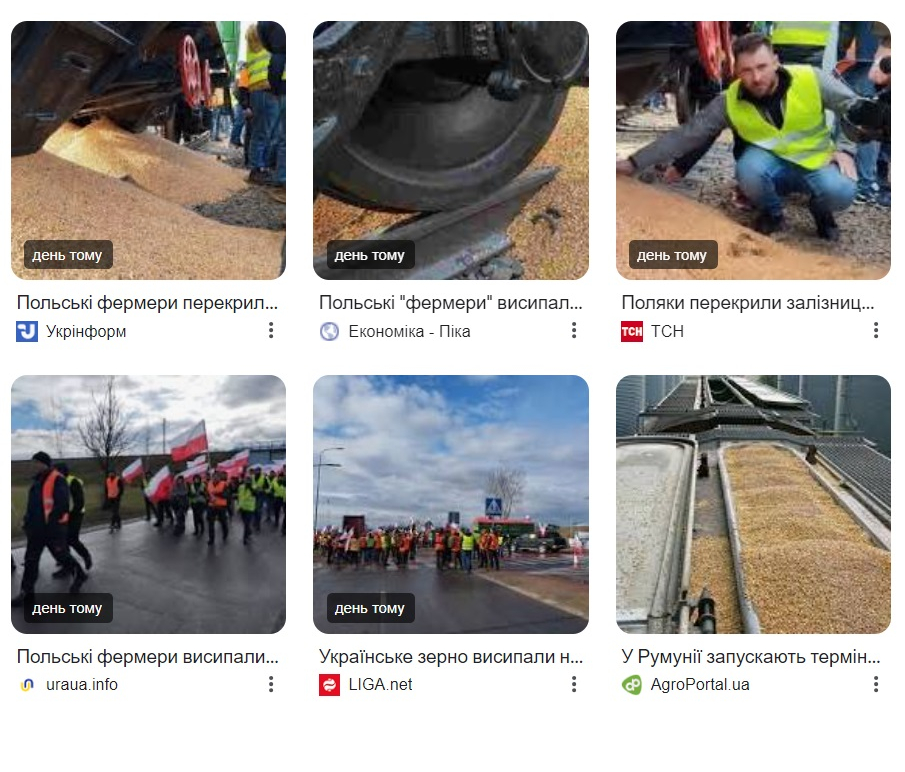Open the headline "Польські фермери перекрил..."
The image size is (905, 772).
coord(147,302)
